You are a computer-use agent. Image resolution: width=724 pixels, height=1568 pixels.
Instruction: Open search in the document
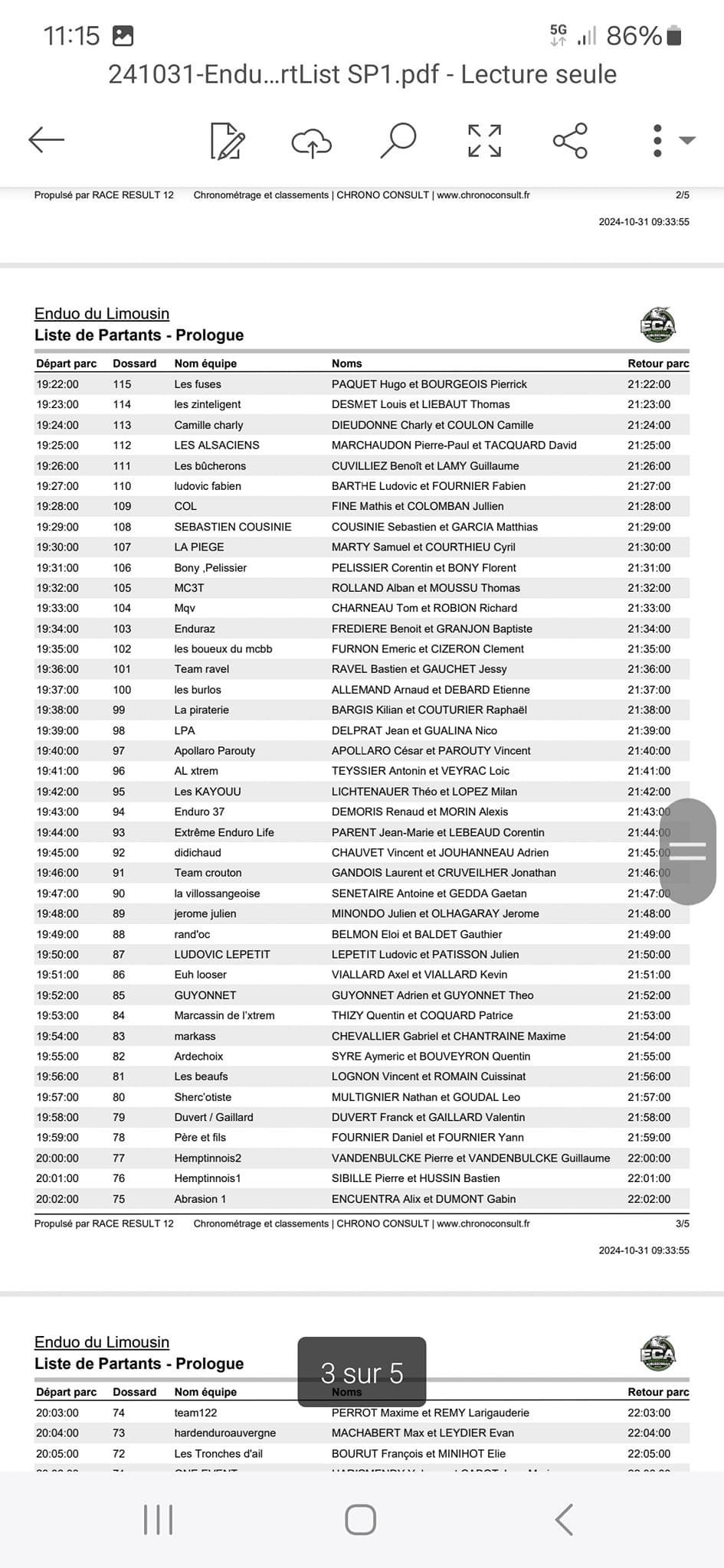click(x=398, y=140)
